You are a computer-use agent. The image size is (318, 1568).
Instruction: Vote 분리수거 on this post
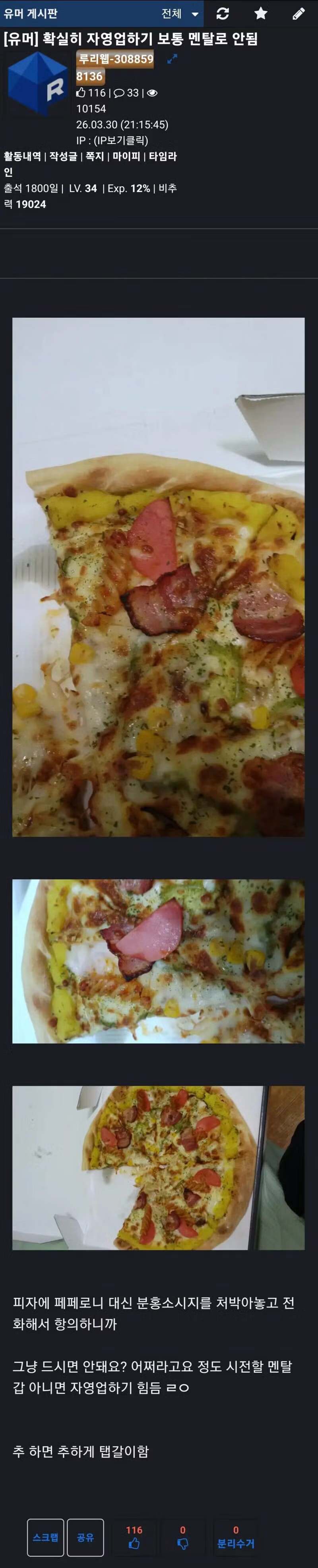point(236,1537)
